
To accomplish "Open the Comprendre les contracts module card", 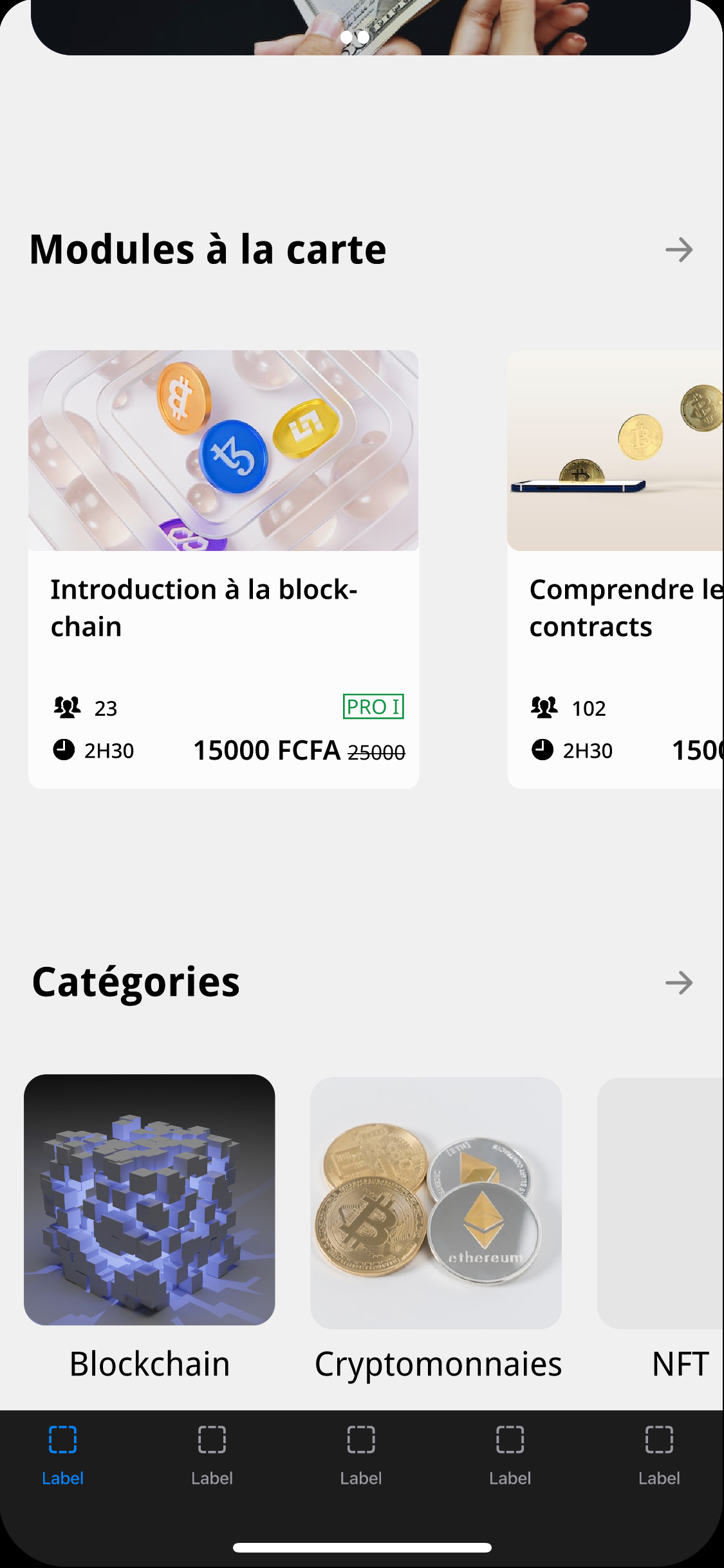I will click(x=616, y=569).
